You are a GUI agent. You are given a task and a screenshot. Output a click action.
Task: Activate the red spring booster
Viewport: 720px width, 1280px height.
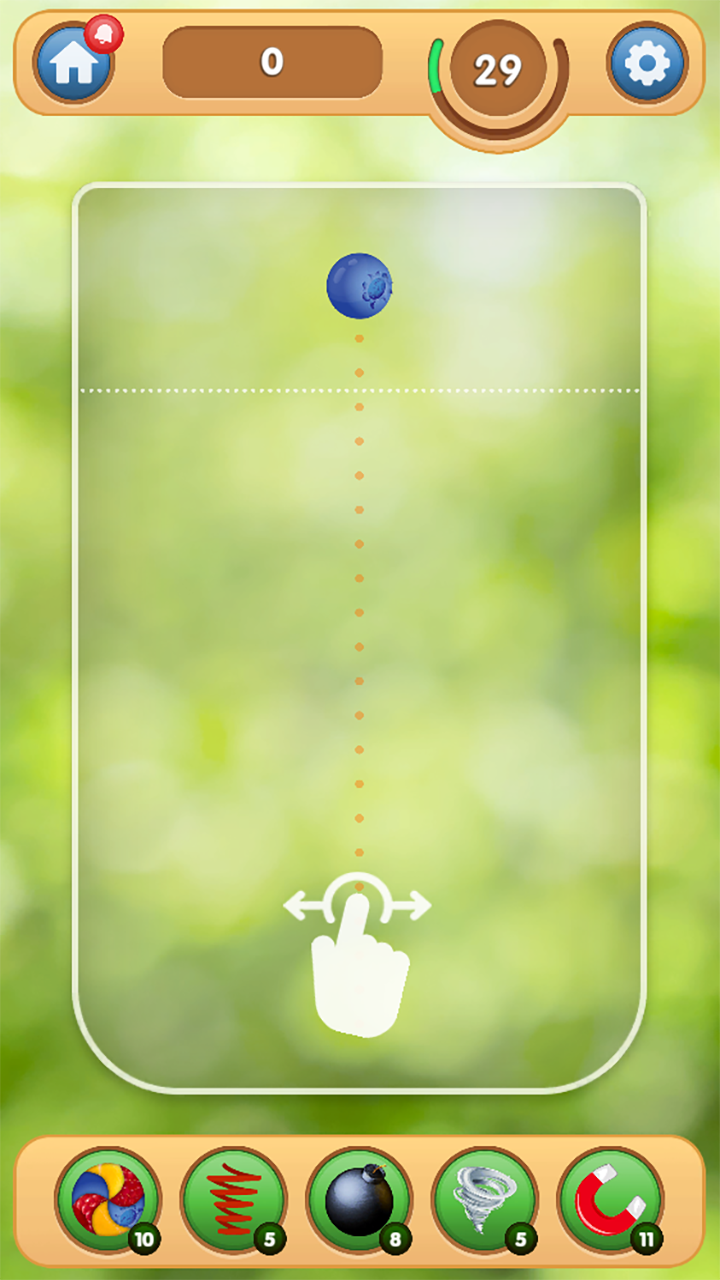234,1199
